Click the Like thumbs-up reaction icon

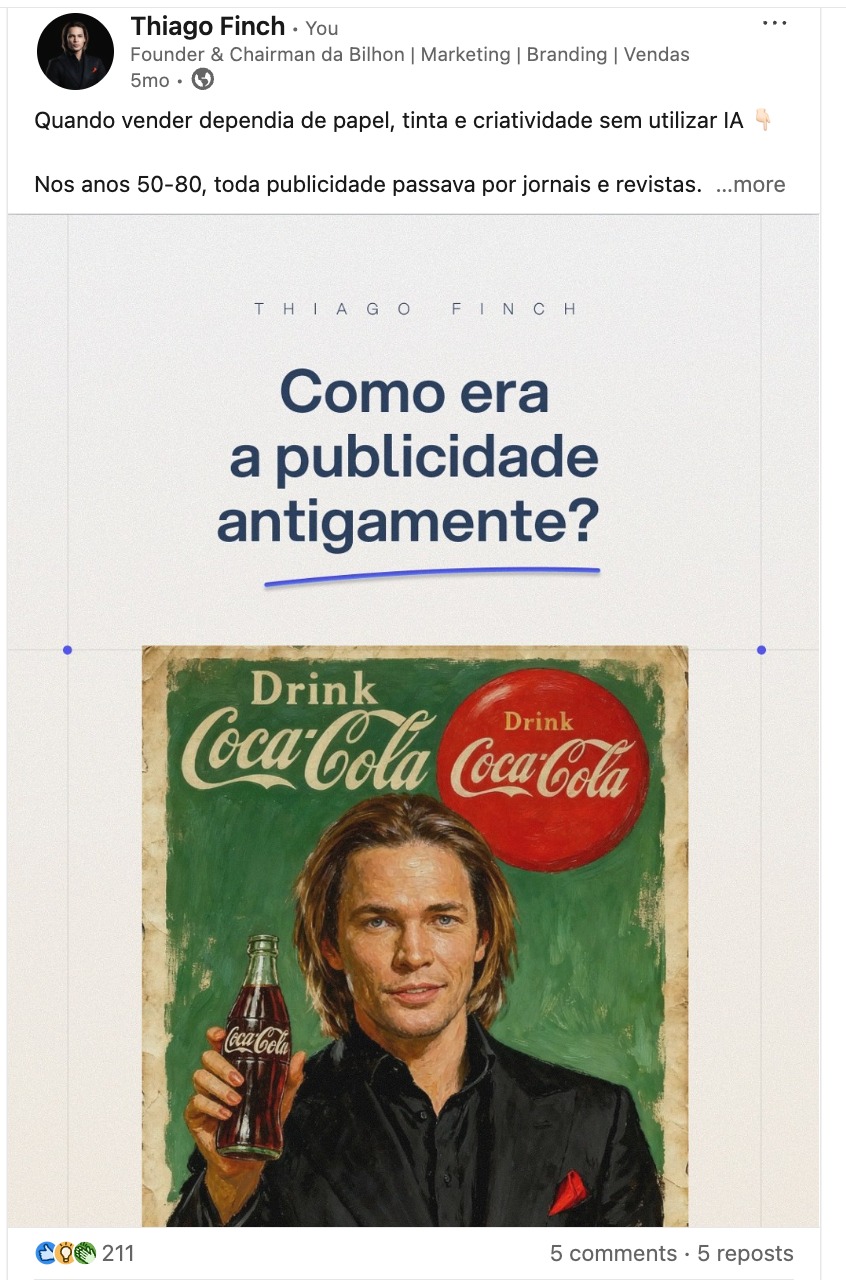coord(45,1253)
